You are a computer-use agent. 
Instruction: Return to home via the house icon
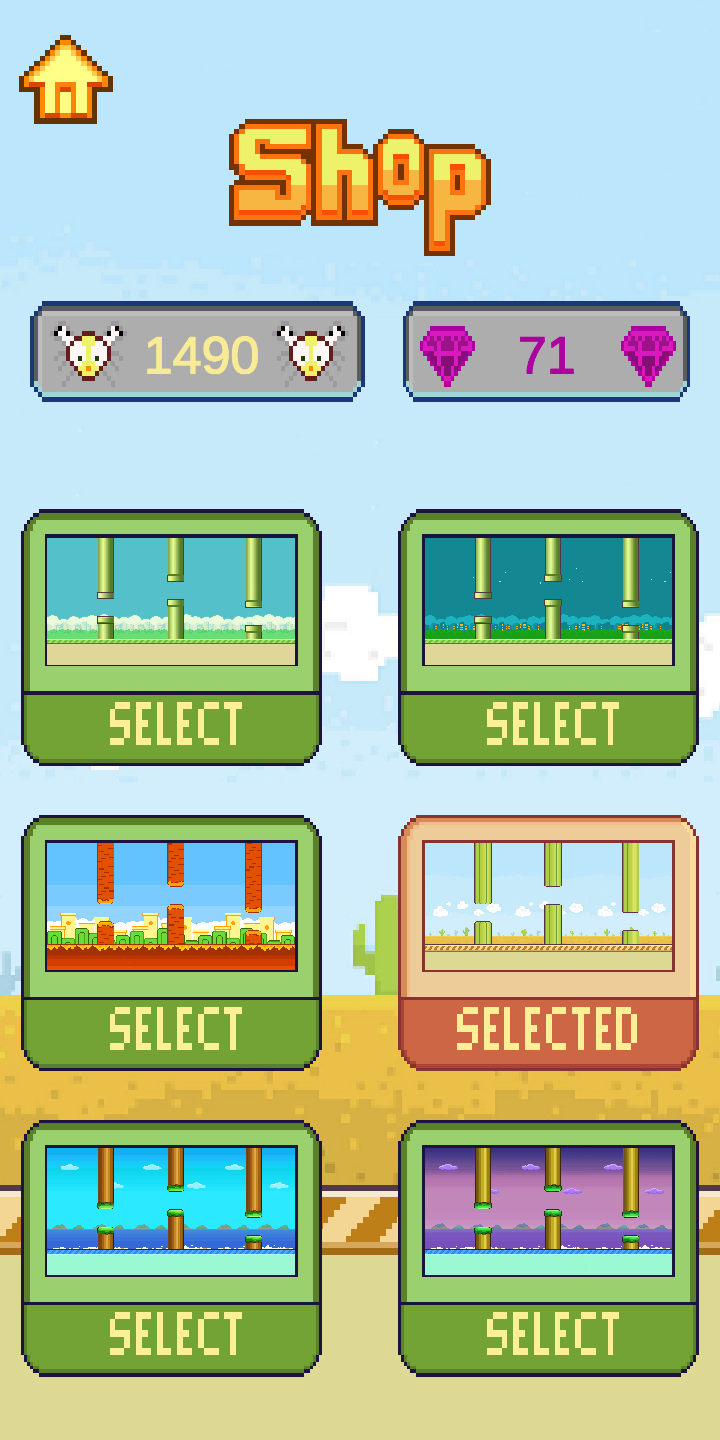click(66, 81)
